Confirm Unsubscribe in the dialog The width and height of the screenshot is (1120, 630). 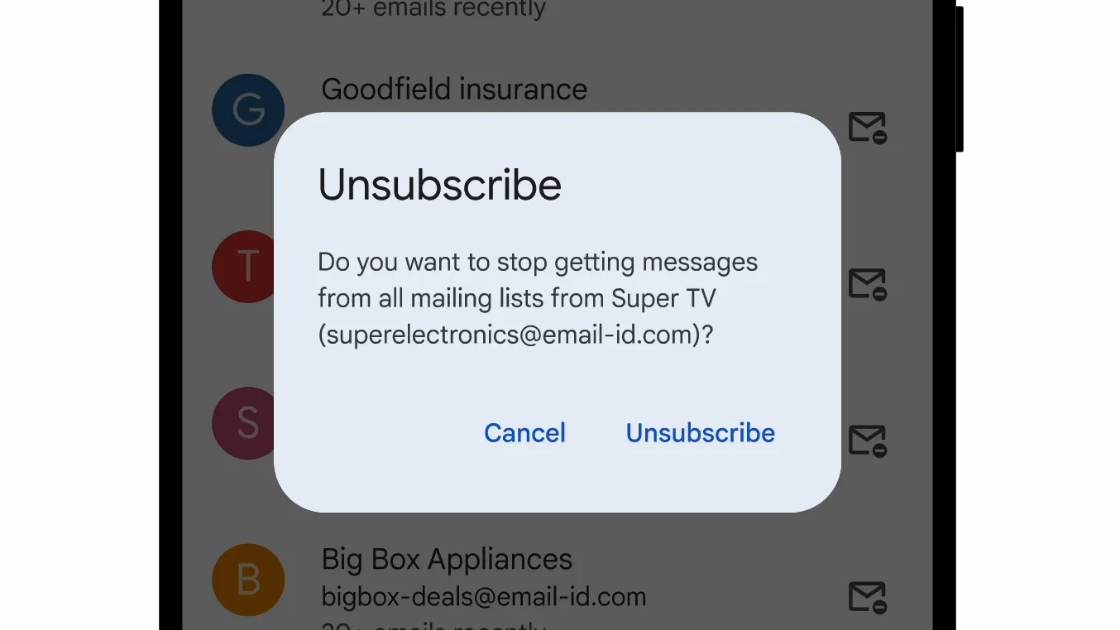click(700, 433)
